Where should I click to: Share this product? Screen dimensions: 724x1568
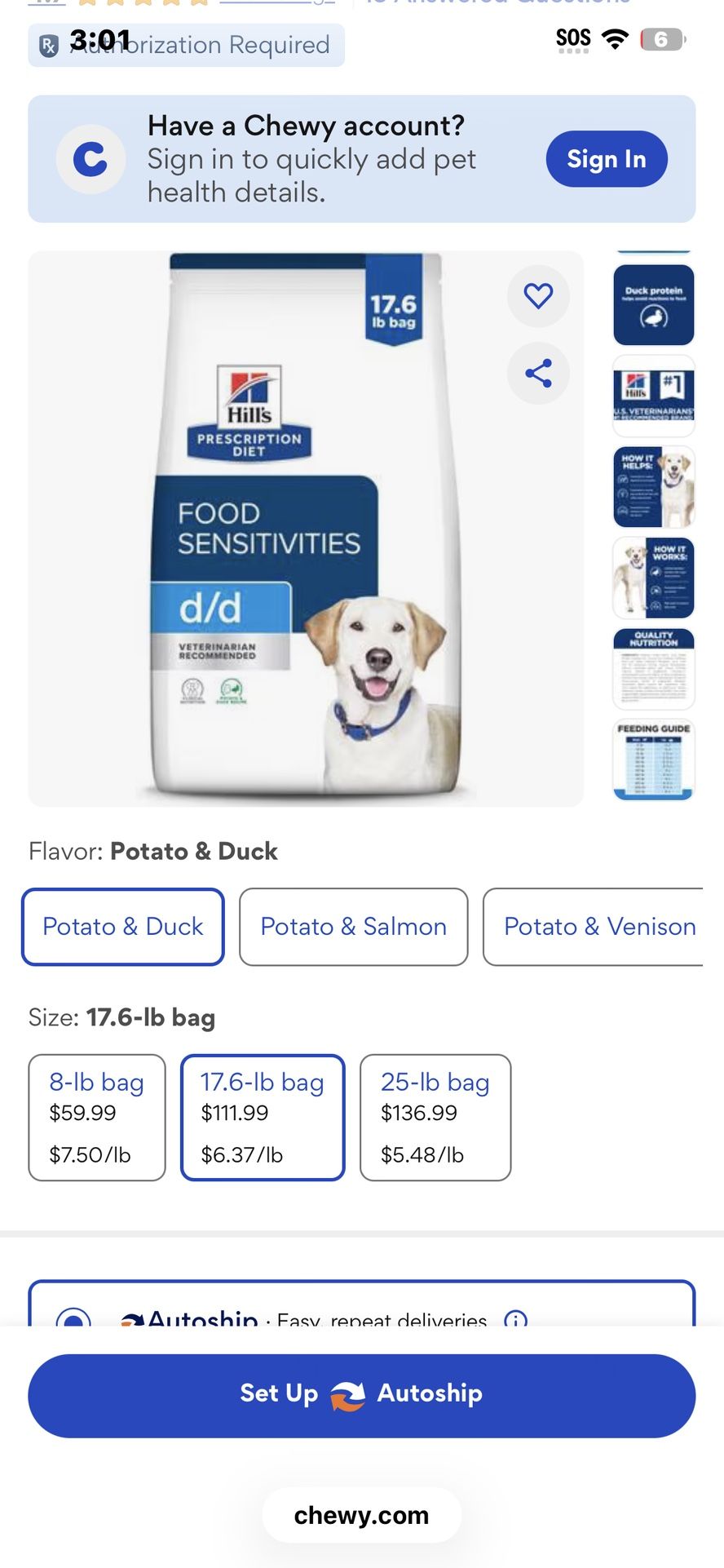click(538, 374)
